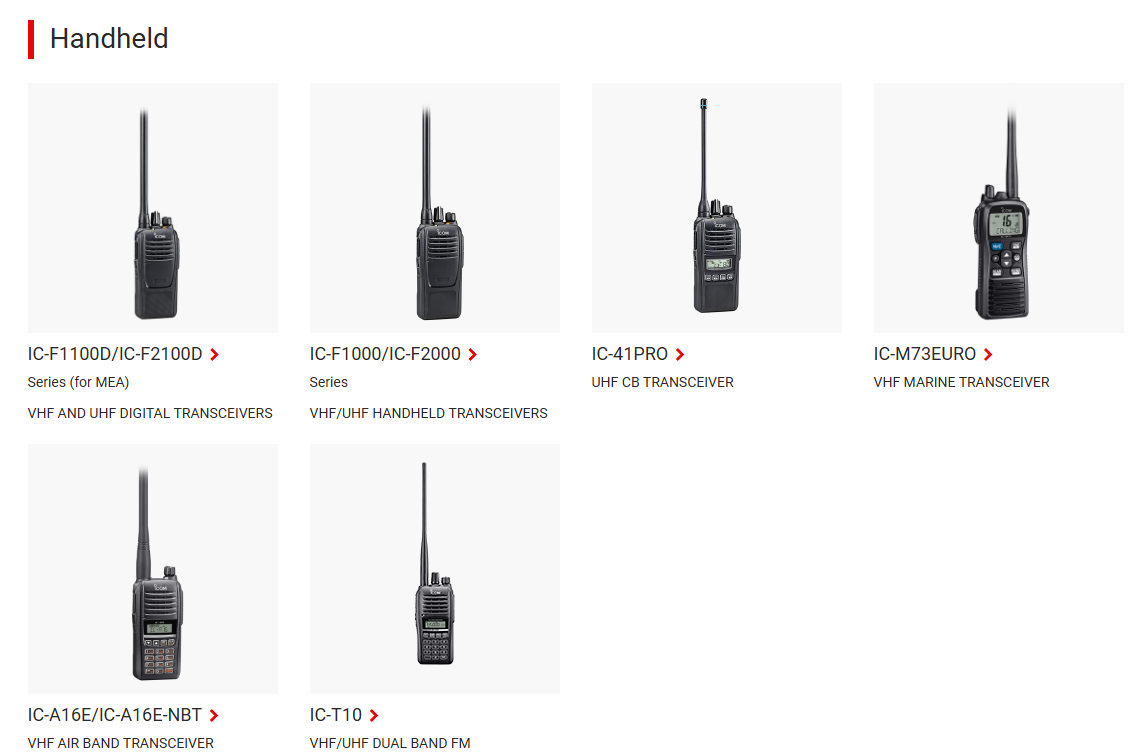Image resolution: width=1147 pixels, height=753 pixels.
Task: Follow the IC-F1100D/IC-F2100D title link
Action: pos(116,354)
